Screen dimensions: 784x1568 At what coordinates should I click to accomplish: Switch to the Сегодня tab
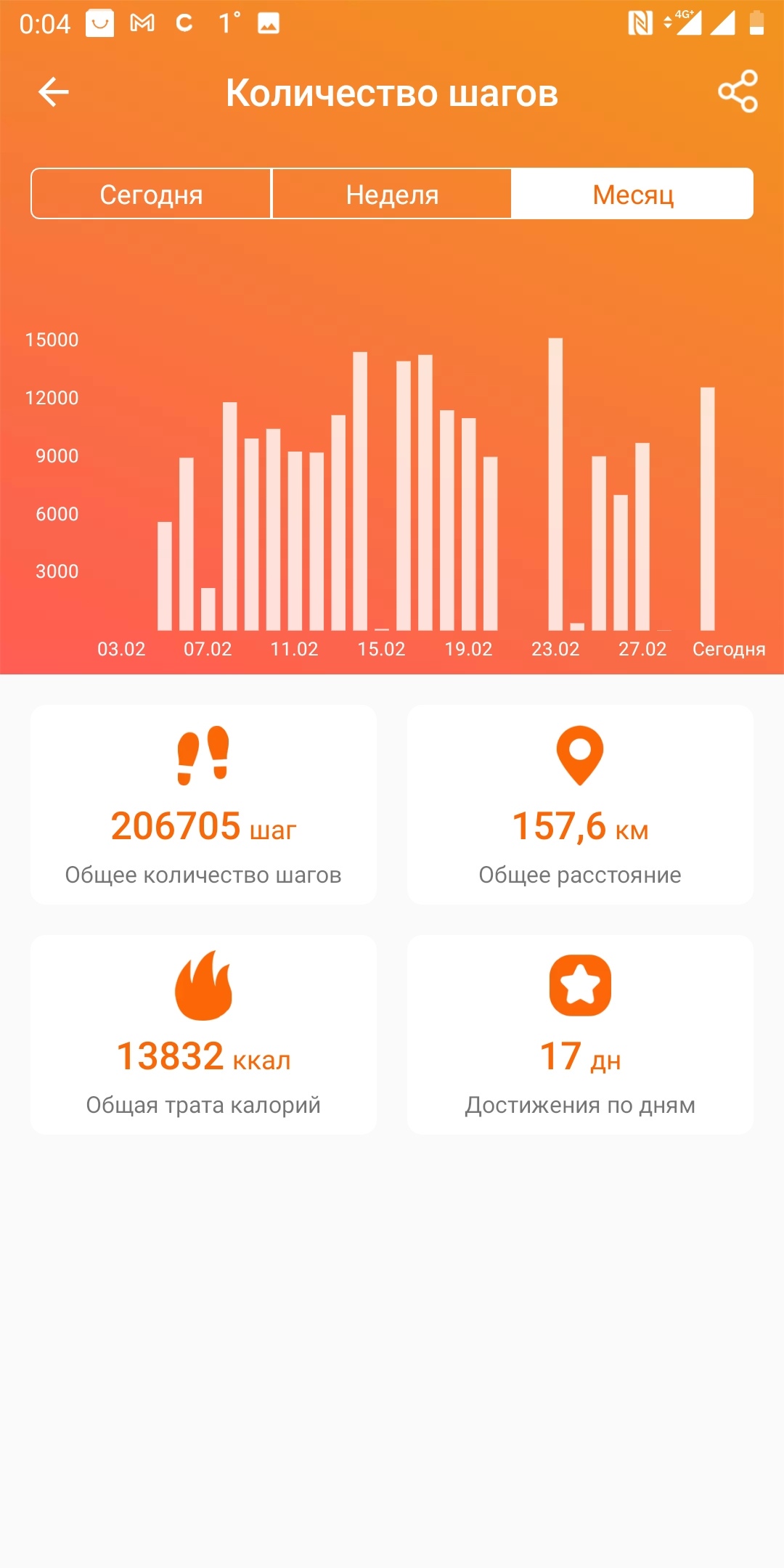coord(151,194)
